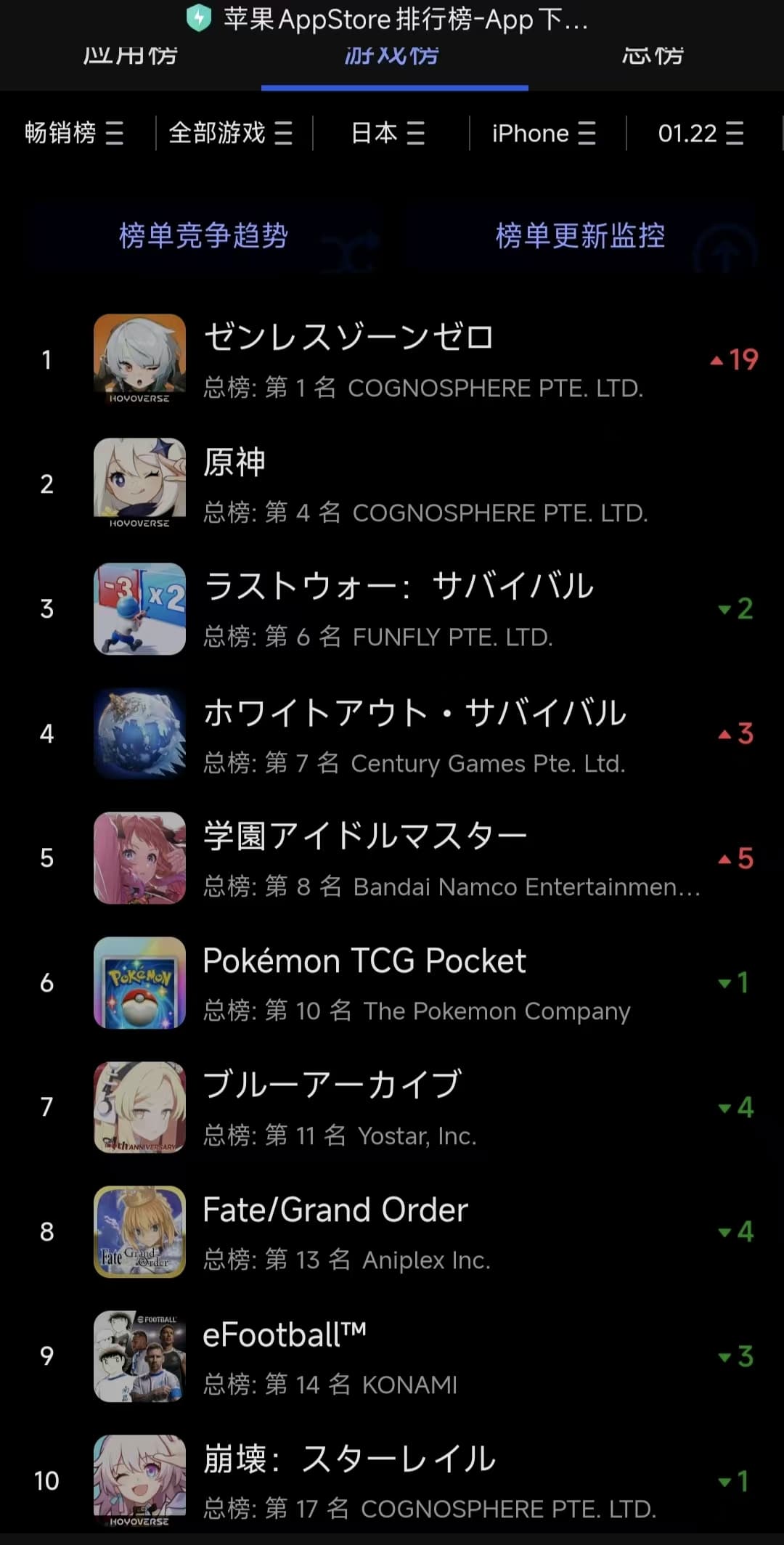
Task: Open the iPhone device dropdown
Action: click(544, 133)
